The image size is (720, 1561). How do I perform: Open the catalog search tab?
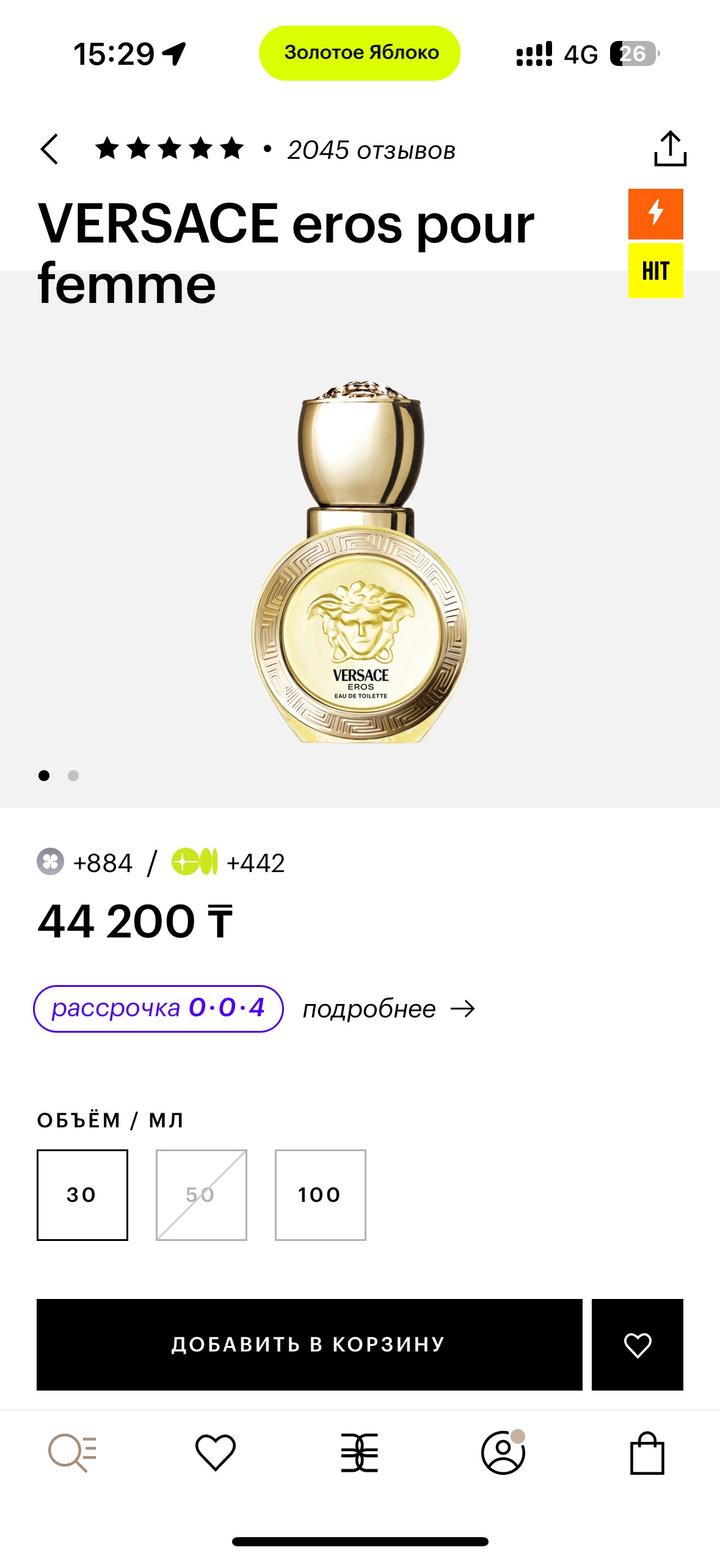point(73,1453)
